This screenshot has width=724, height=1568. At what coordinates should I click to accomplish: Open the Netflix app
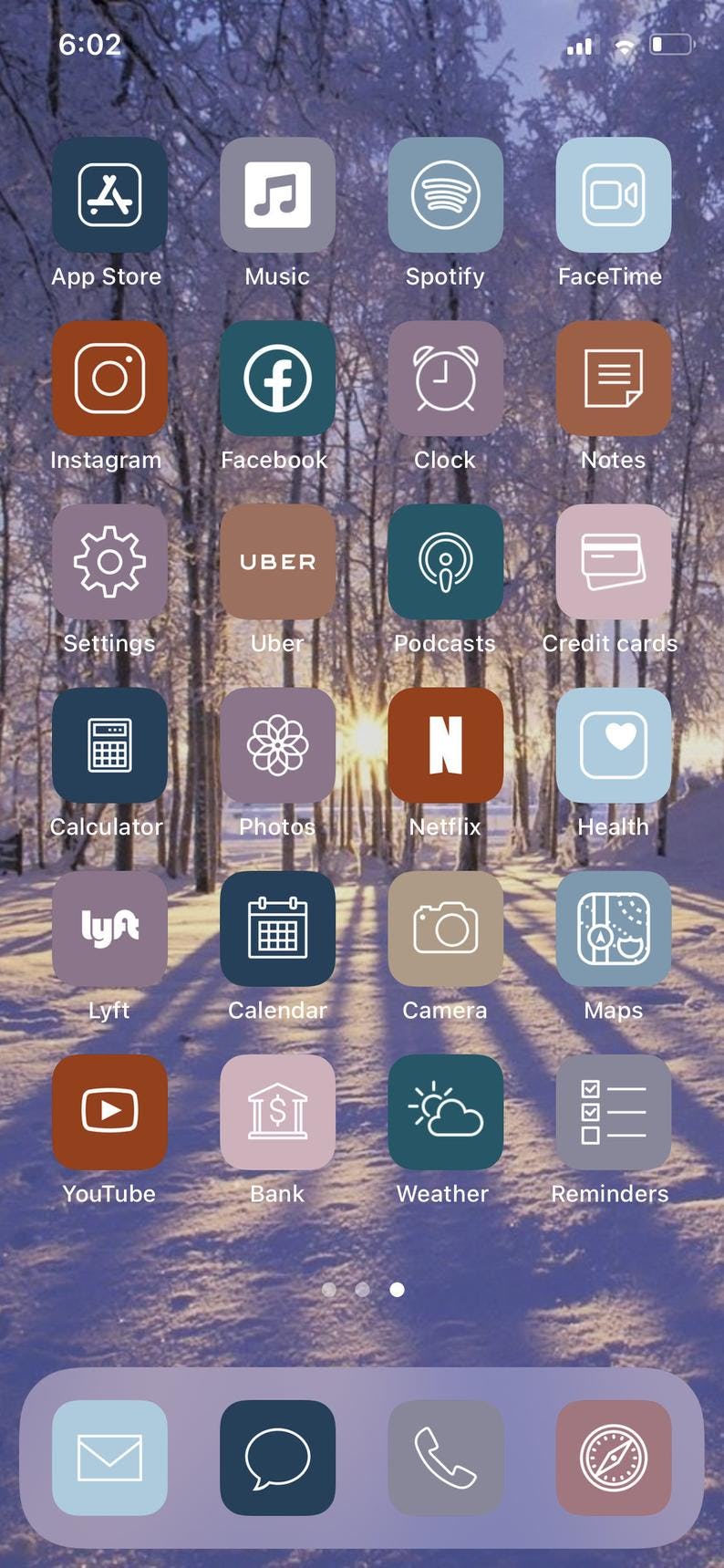(x=445, y=745)
